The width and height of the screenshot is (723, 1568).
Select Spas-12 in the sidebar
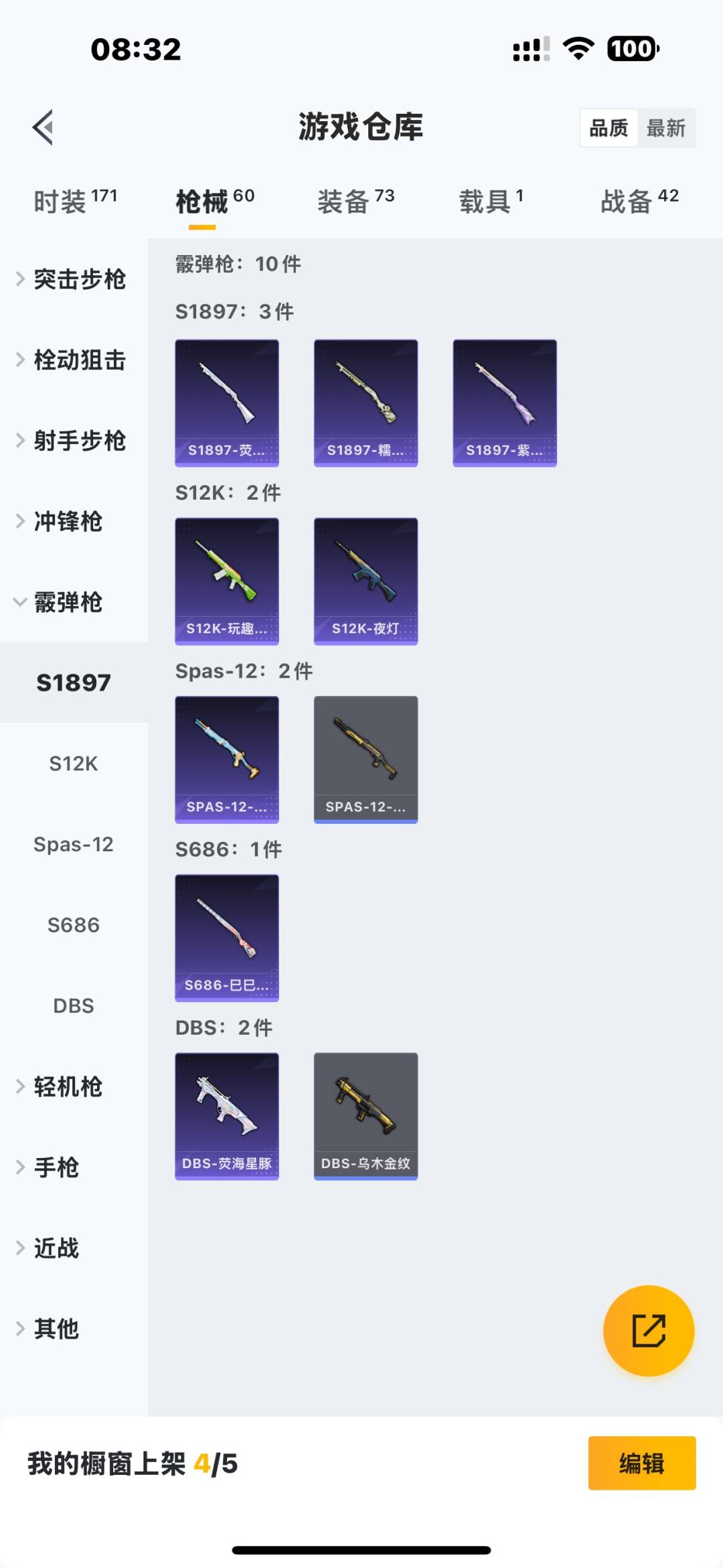[x=74, y=844]
